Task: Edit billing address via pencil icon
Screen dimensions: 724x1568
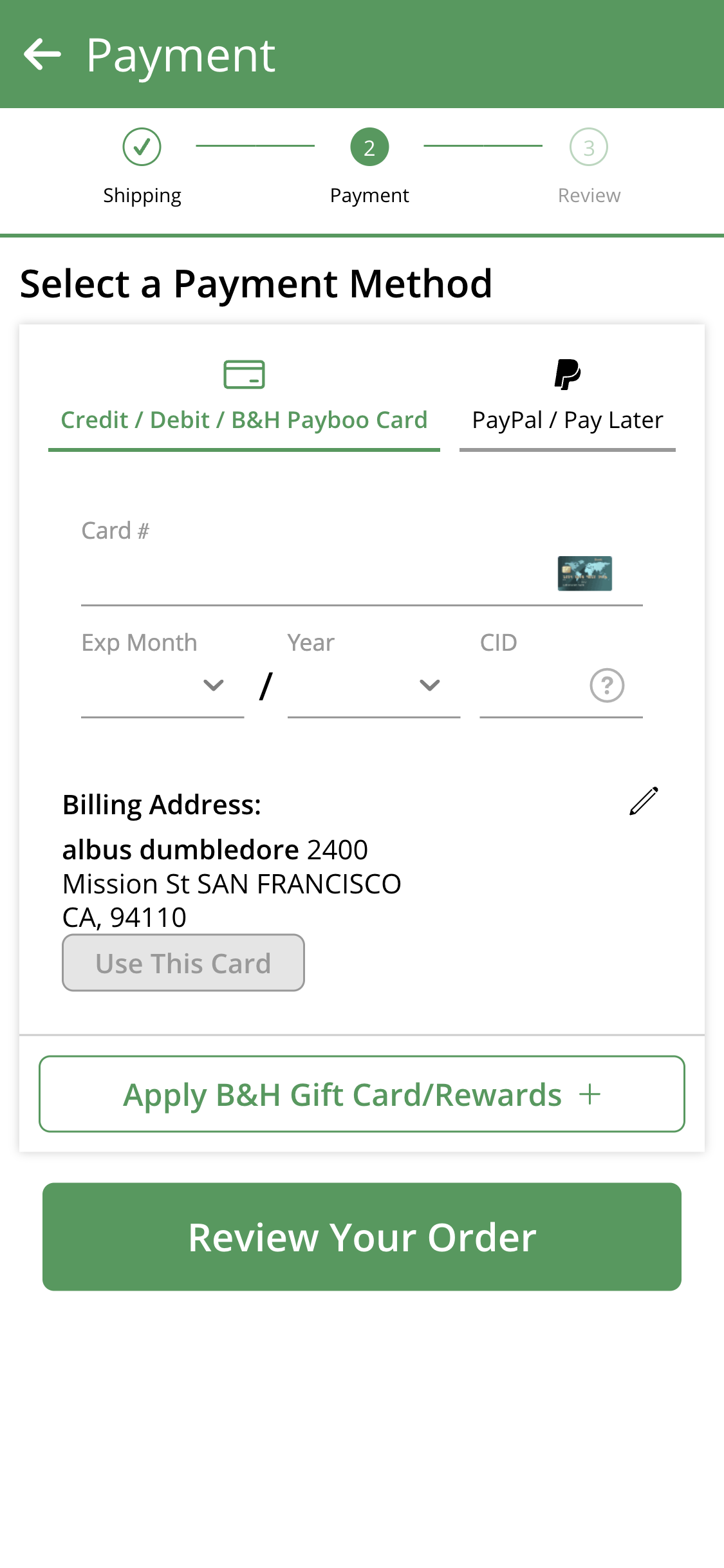Action: point(643,801)
